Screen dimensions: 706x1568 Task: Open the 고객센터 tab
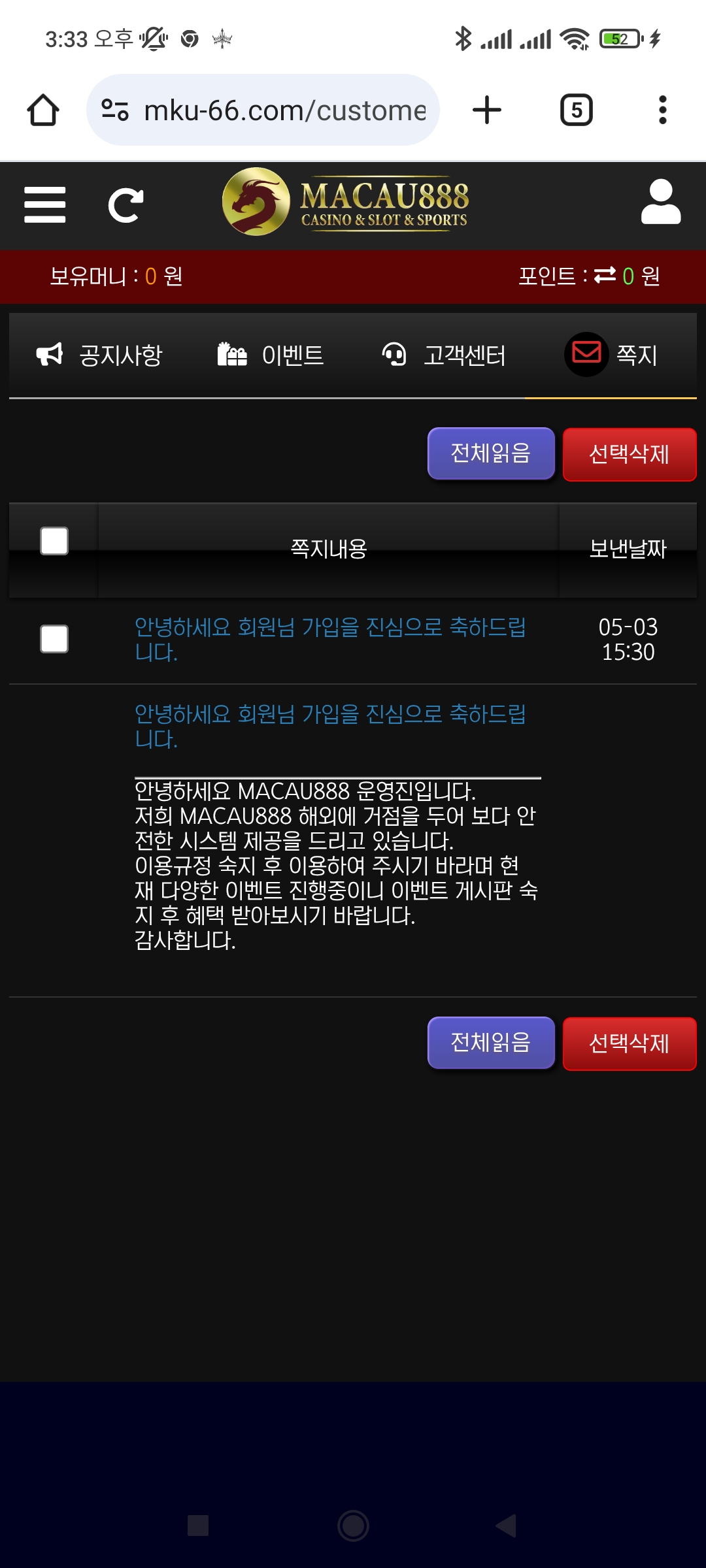(444, 355)
